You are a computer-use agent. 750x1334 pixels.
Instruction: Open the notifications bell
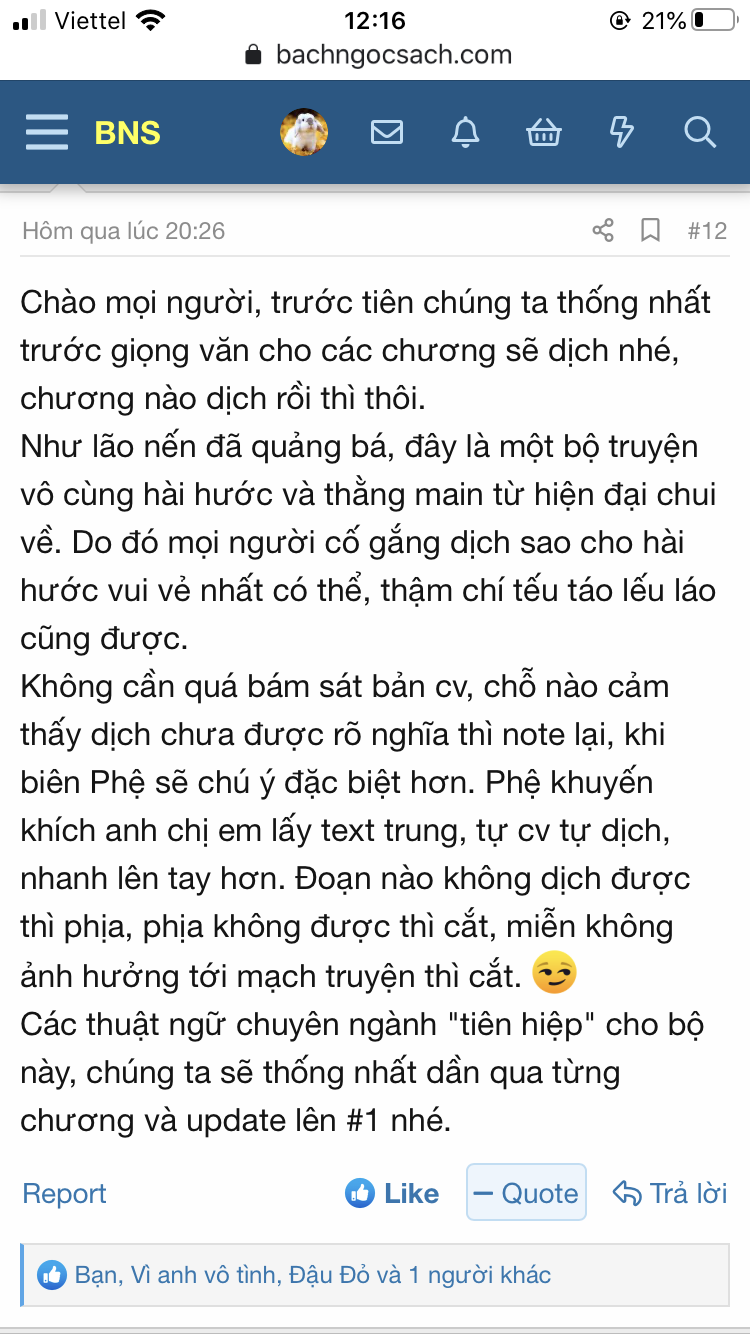click(x=466, y=132)
